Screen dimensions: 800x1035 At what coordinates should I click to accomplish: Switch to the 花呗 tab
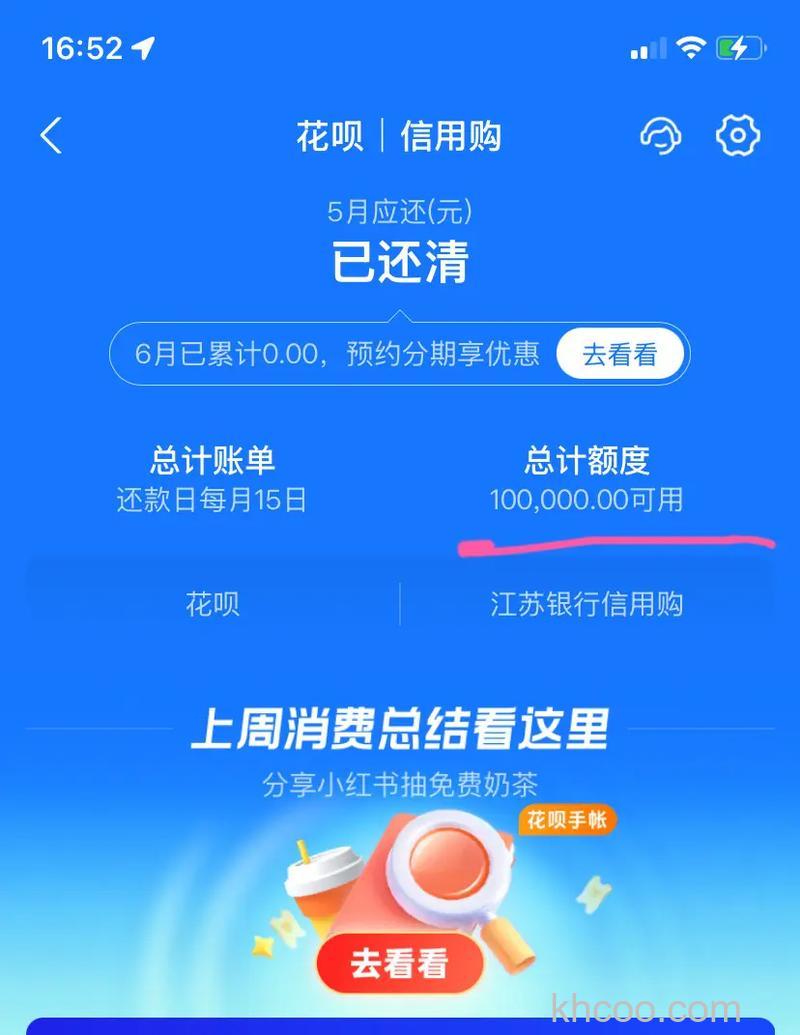pos(210,604)
